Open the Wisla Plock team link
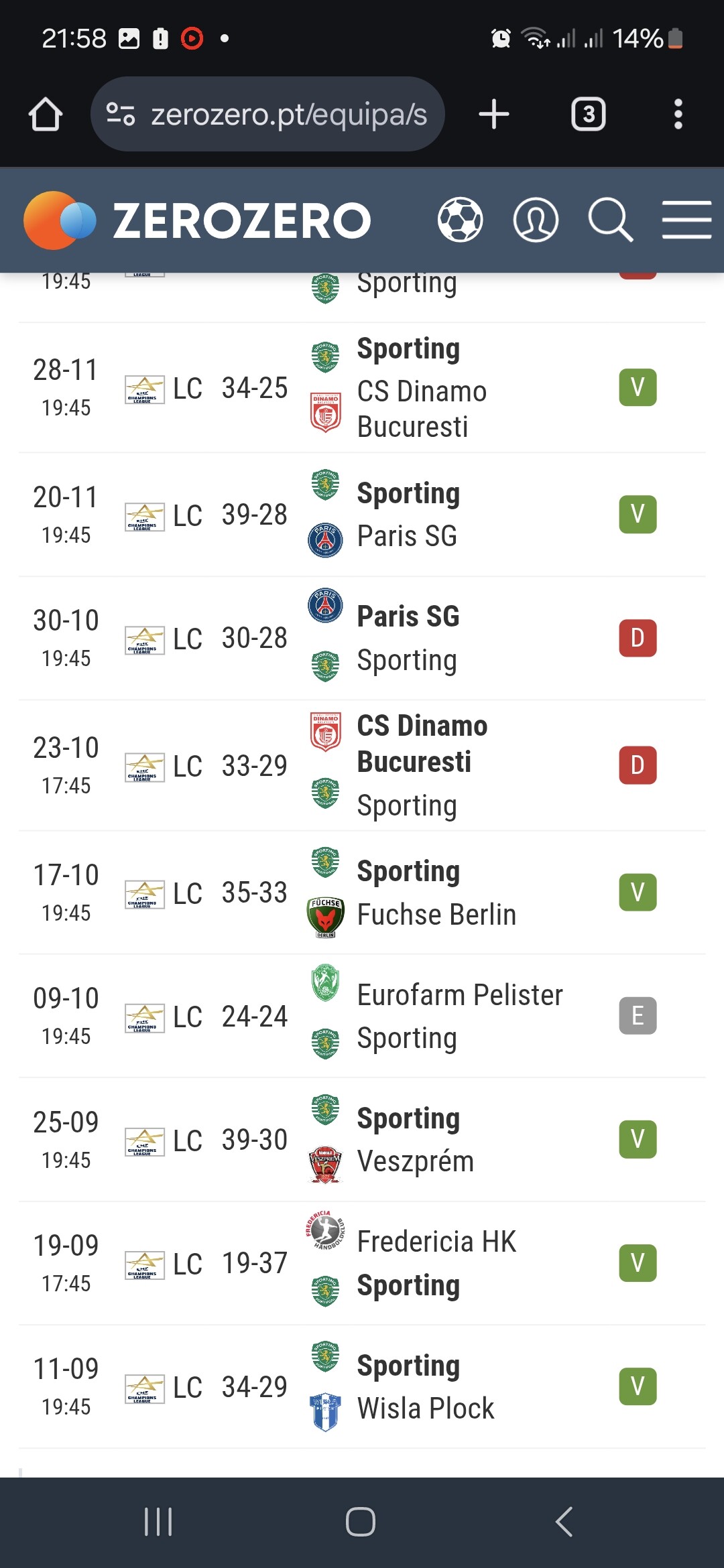724x1568 pixels. point(426,1409)
